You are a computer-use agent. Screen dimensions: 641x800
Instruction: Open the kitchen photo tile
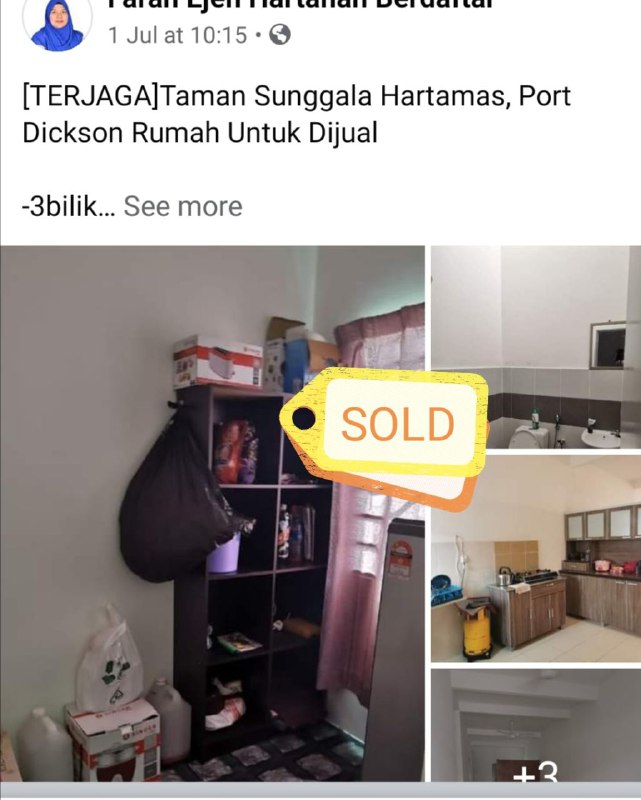535,558
